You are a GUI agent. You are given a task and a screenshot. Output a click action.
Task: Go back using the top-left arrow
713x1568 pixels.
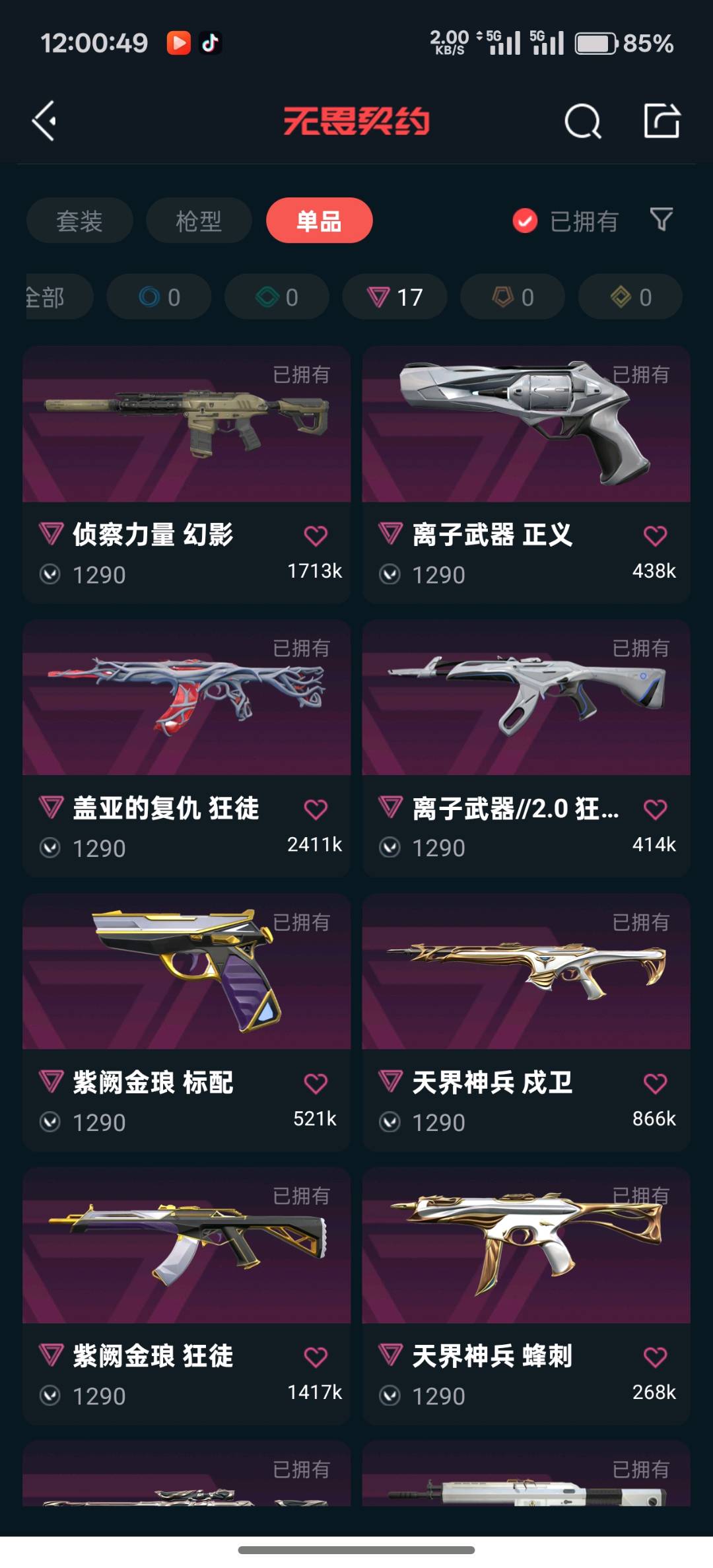(x=44, y=121)
